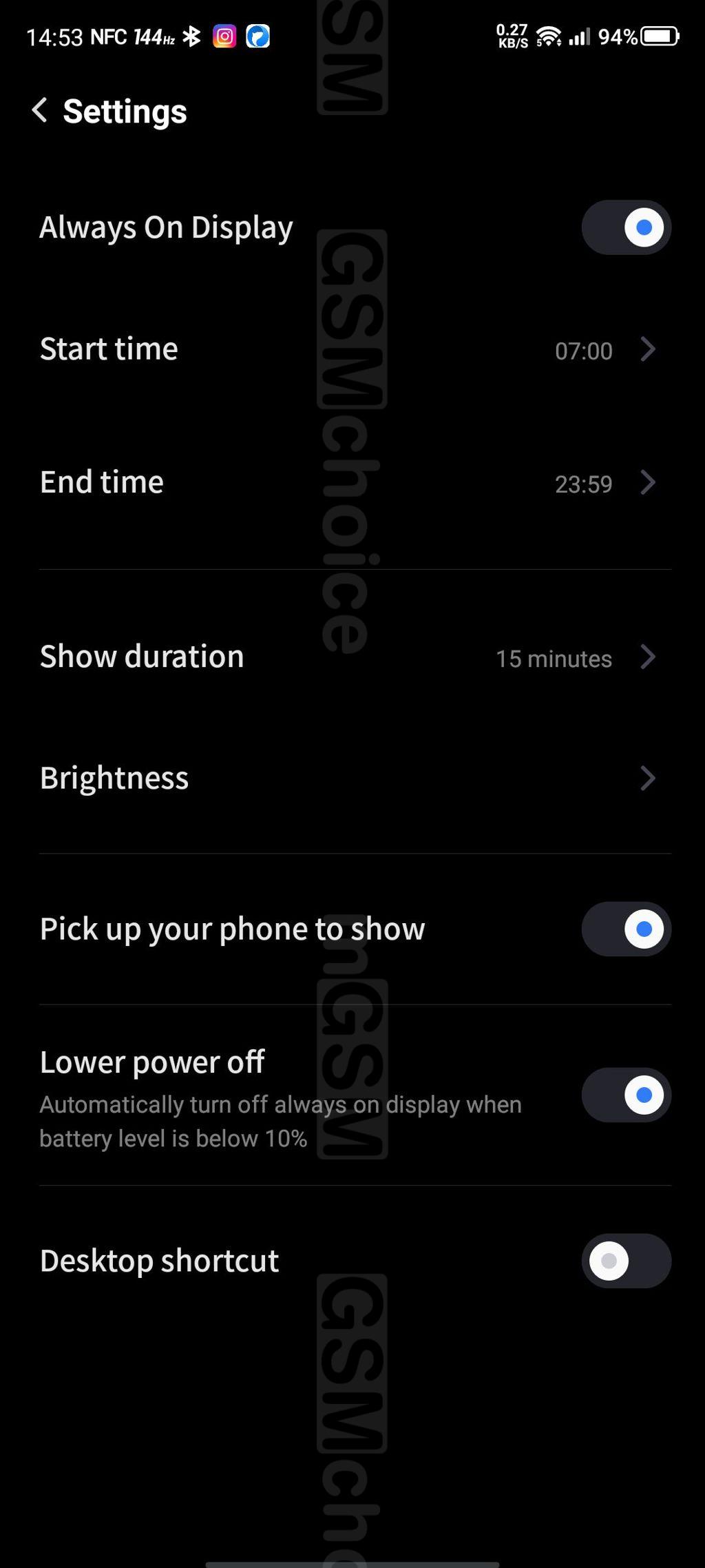Disable Pick up your phone to show
Image resolution: width=705 pixels, height=1568 pixels.
pos(627,929)
